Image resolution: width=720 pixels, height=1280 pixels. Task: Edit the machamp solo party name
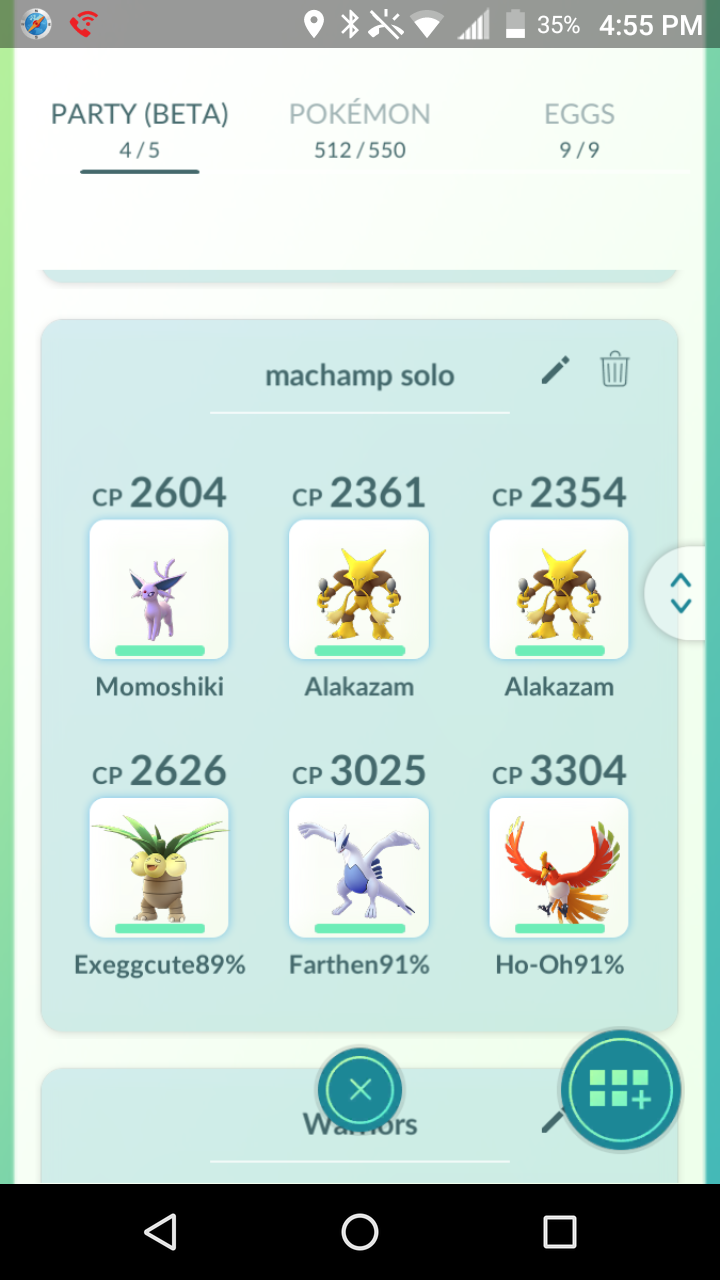tap(555, 370)
